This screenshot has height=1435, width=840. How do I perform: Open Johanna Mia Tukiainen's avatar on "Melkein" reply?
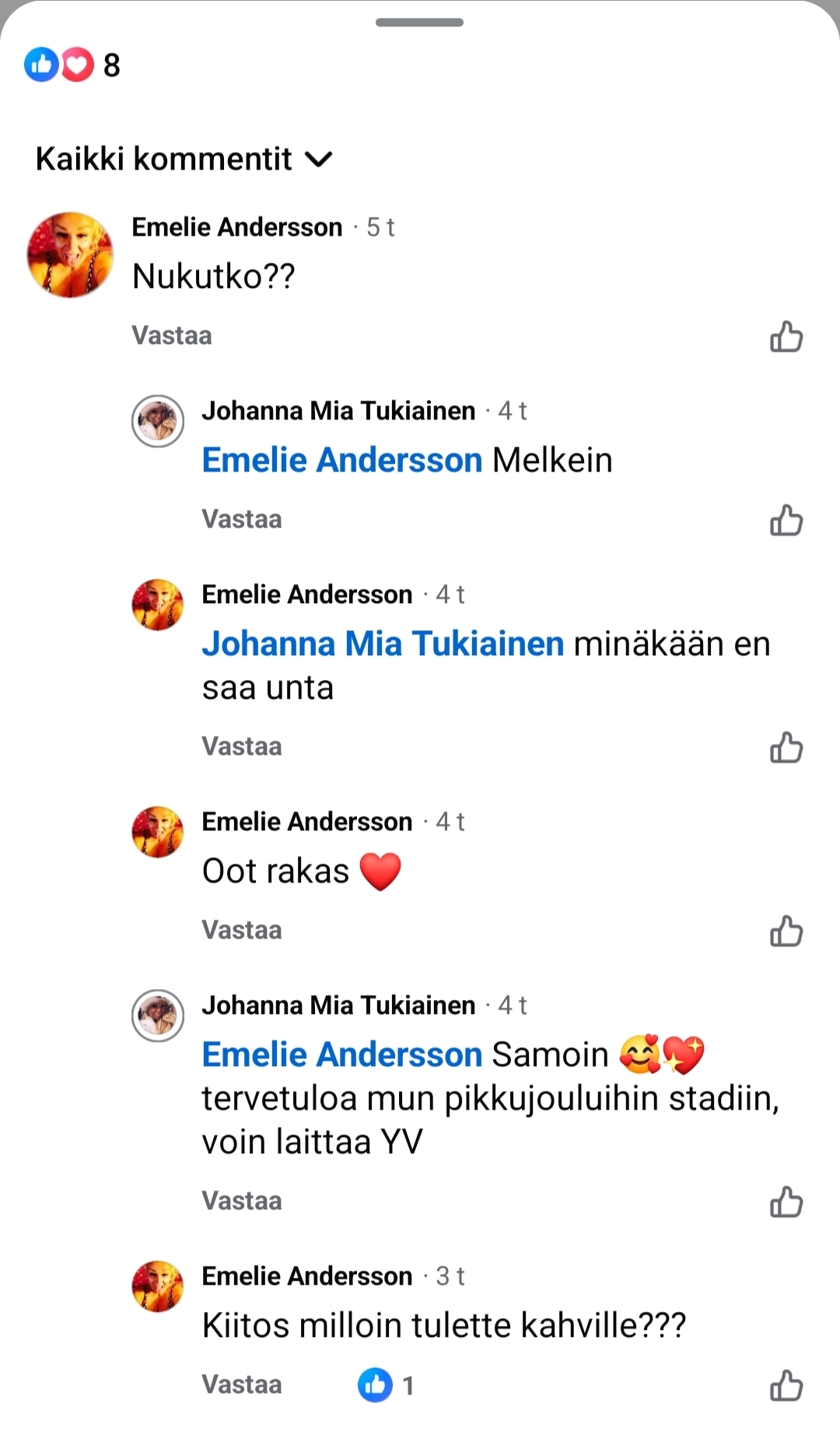tap(158, 421)
